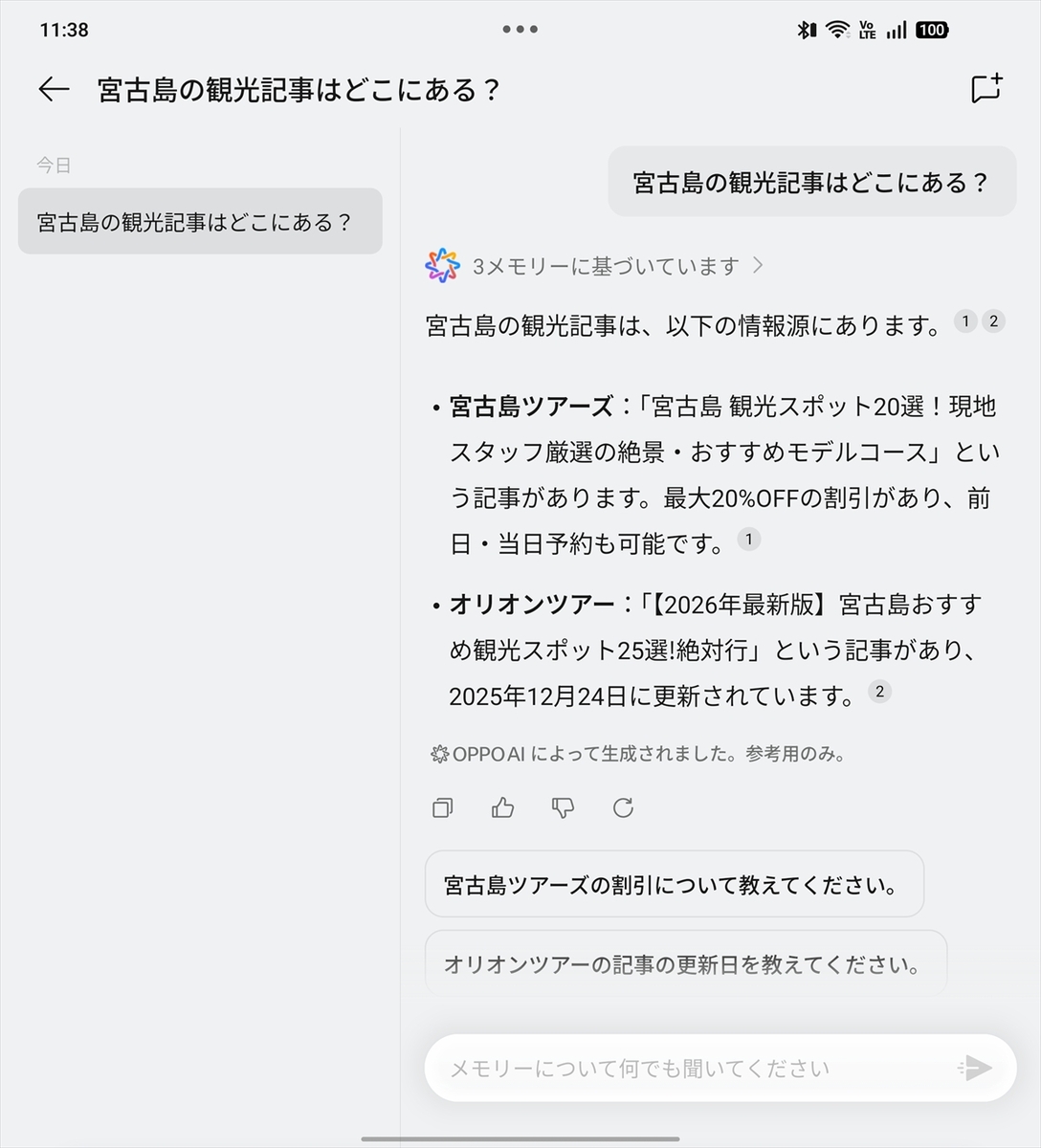The width and height of the screenshot is (1041, 1148).
Task: Tap the OPPO AI flower icon in the disclaimer
Action: 438,754
